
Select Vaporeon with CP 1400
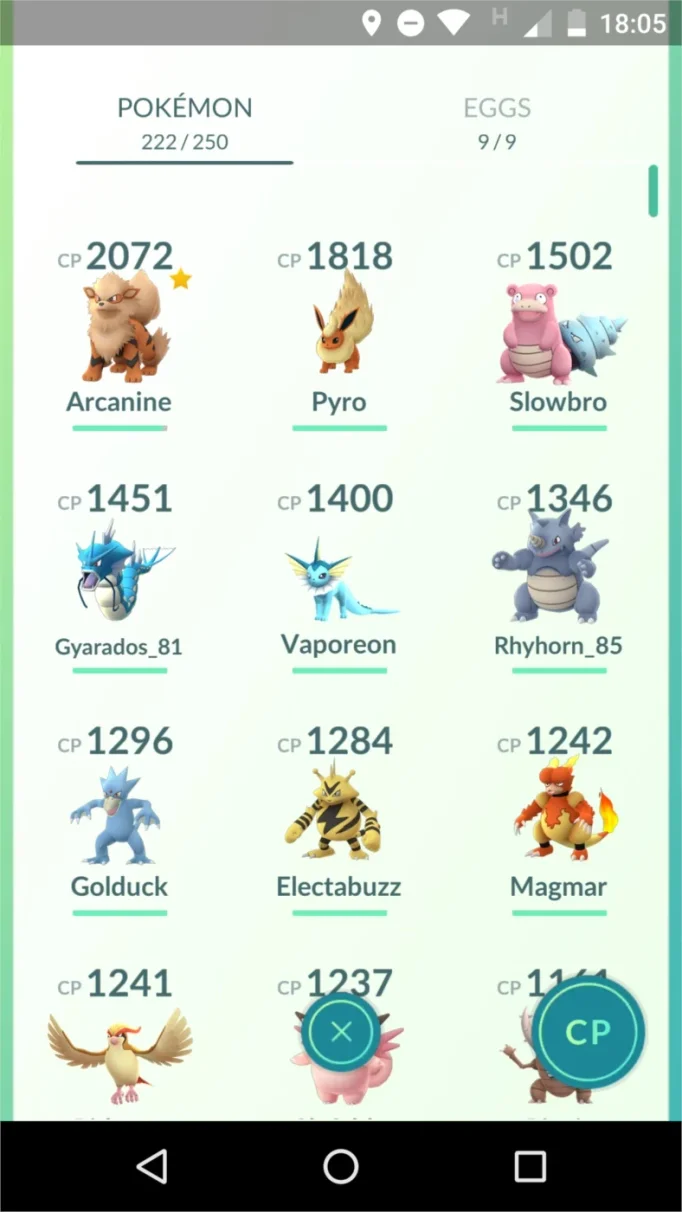coord(339,577)
